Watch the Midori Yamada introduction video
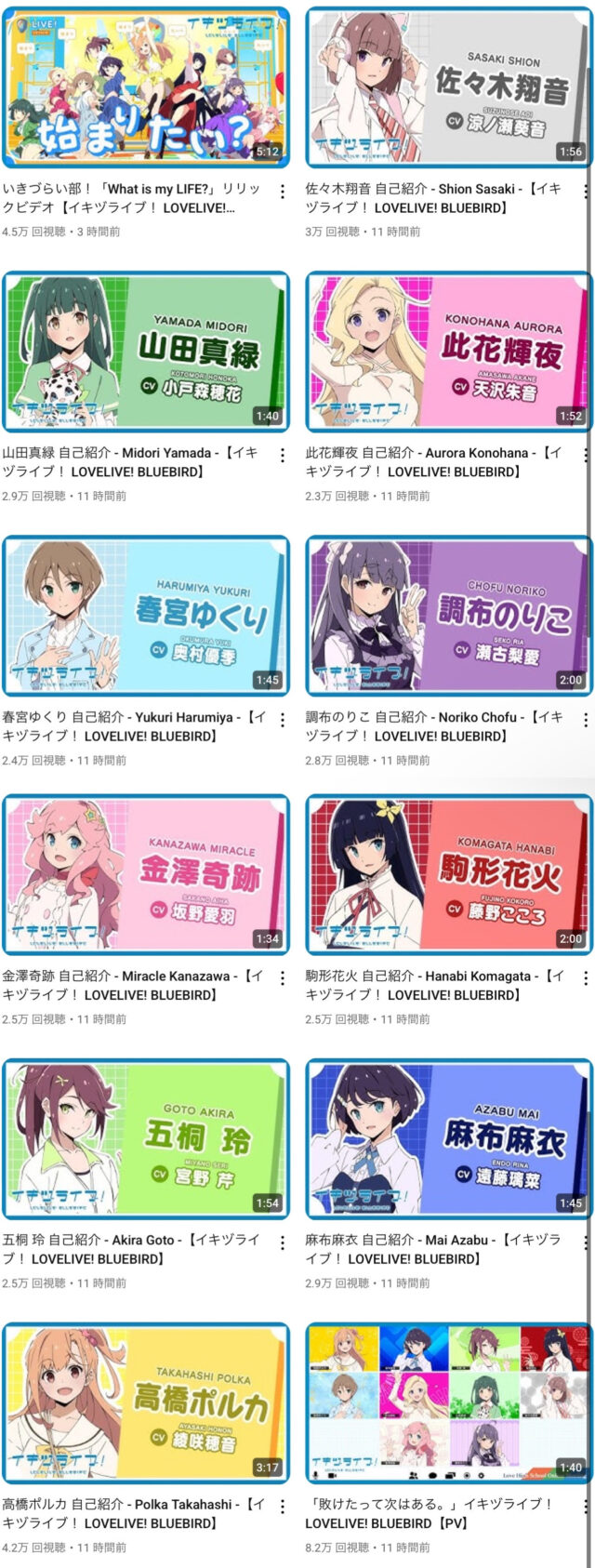 point(146,352)
